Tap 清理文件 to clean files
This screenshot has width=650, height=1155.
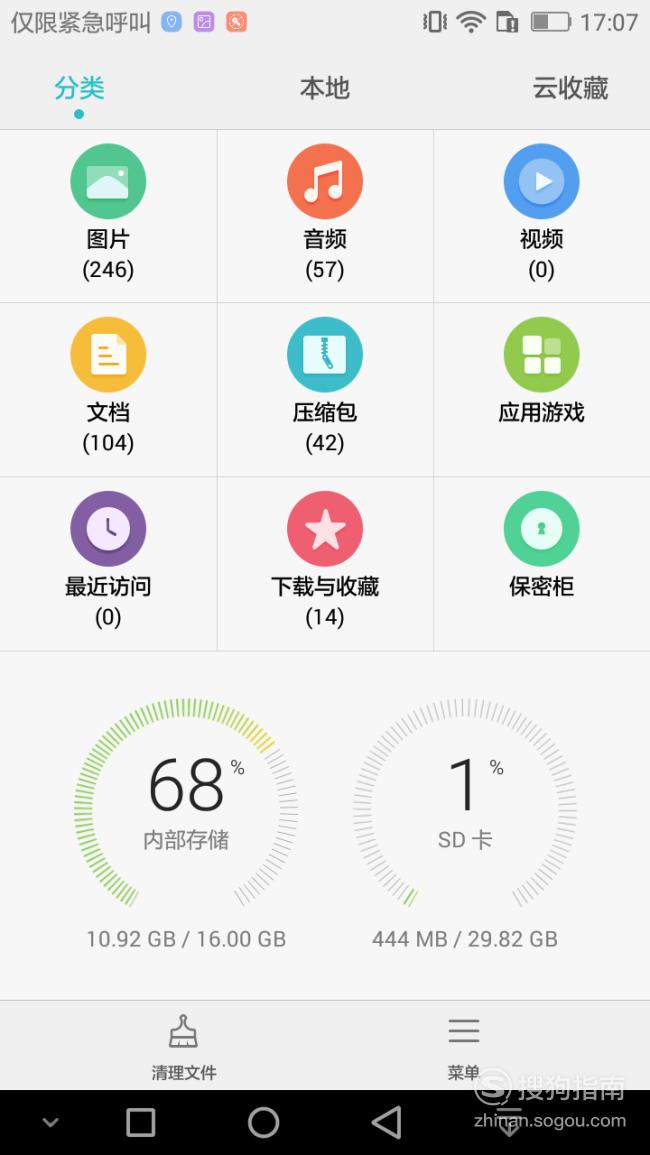click(x=184, y=1046)
